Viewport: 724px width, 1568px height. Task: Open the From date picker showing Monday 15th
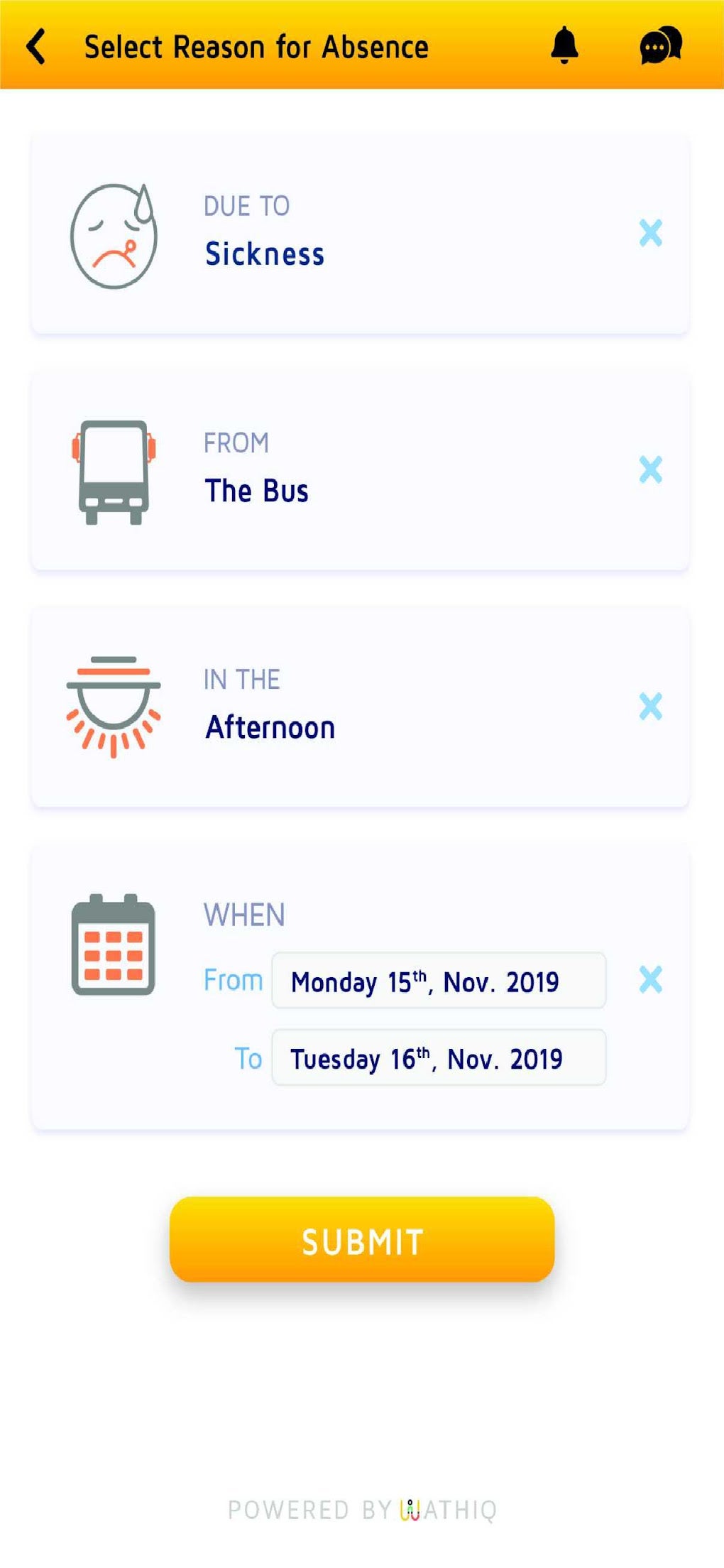(x=437, y=982)
